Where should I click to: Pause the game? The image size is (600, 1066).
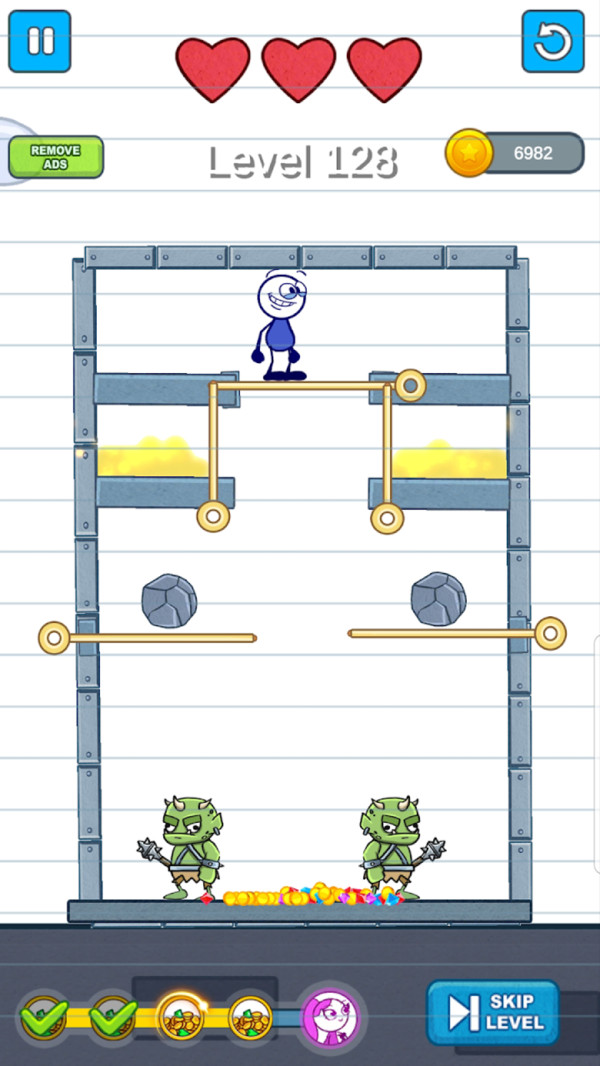tap(40, 41)
